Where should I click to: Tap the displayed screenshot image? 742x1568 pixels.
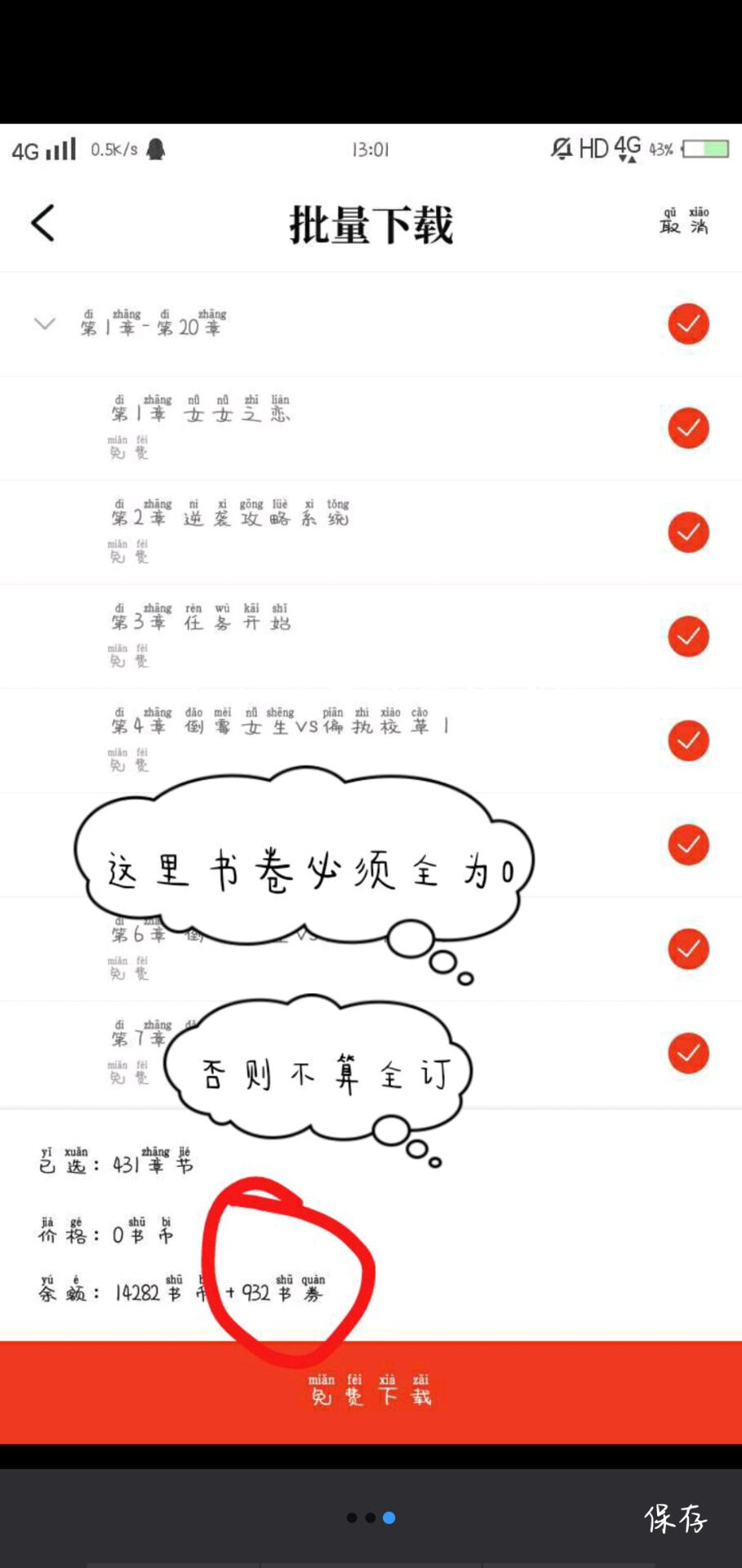(371, 784)
